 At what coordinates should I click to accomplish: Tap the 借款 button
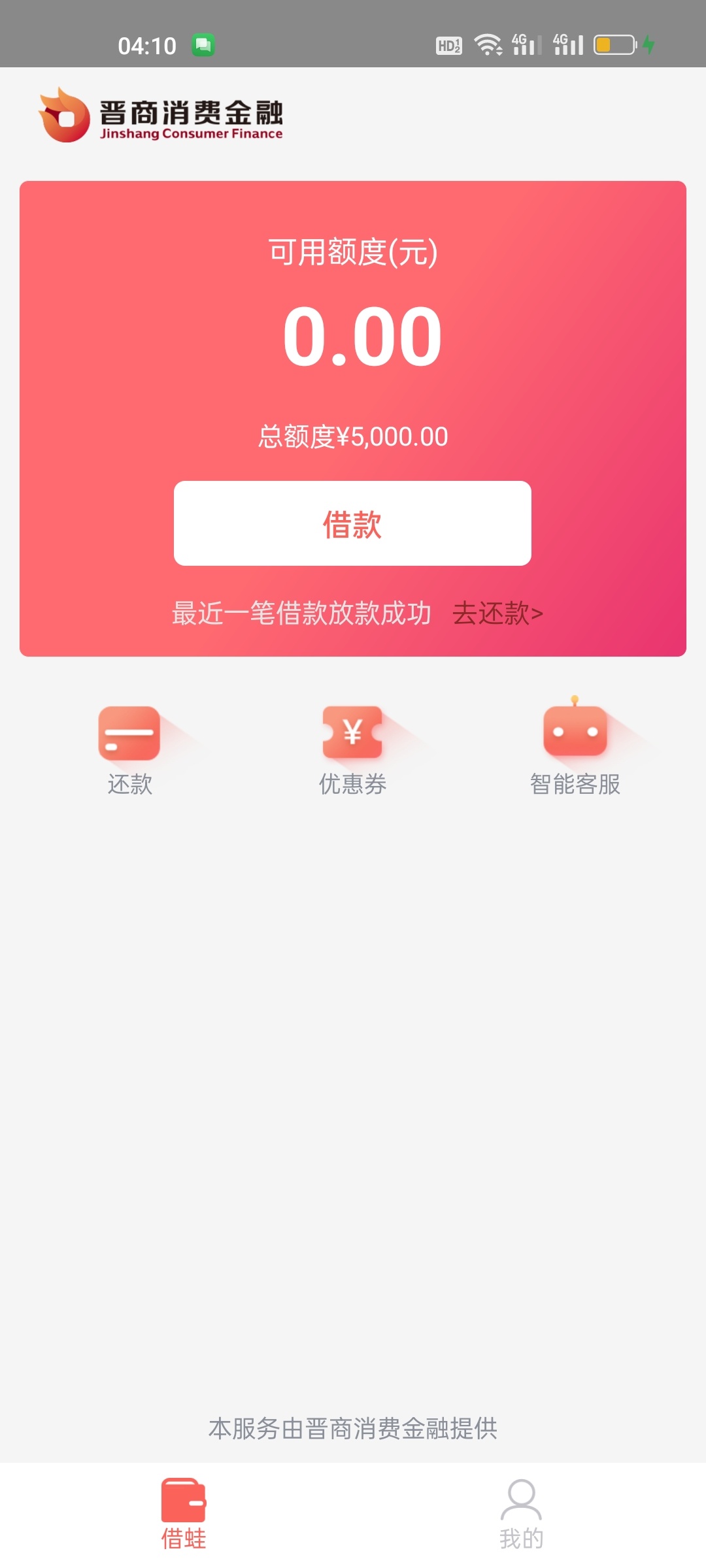click(x=352, y=523)
